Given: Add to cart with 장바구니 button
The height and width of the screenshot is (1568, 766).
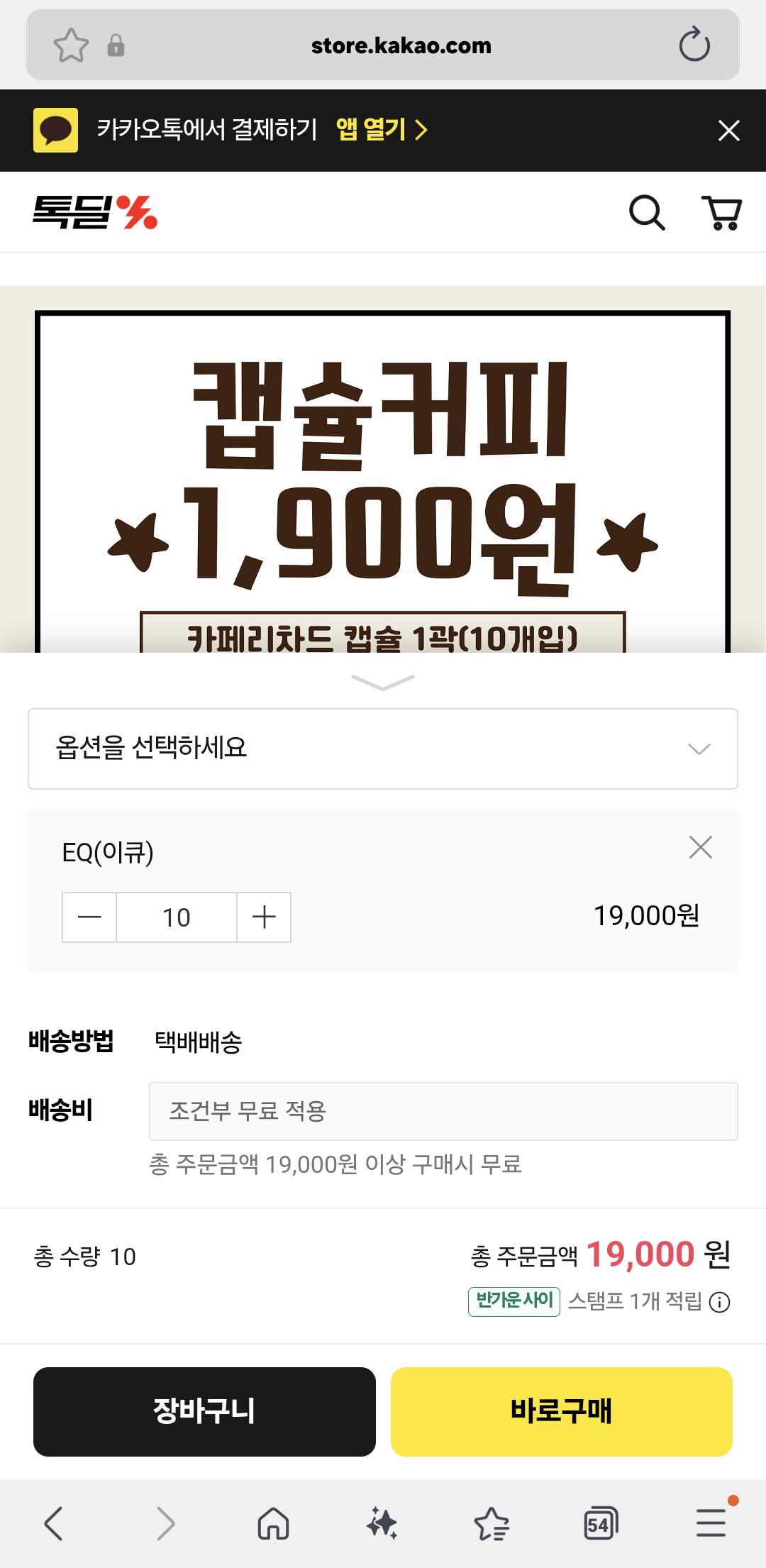Looking at the screenshot, I should pyautogui.click(x=204, y=1412).
